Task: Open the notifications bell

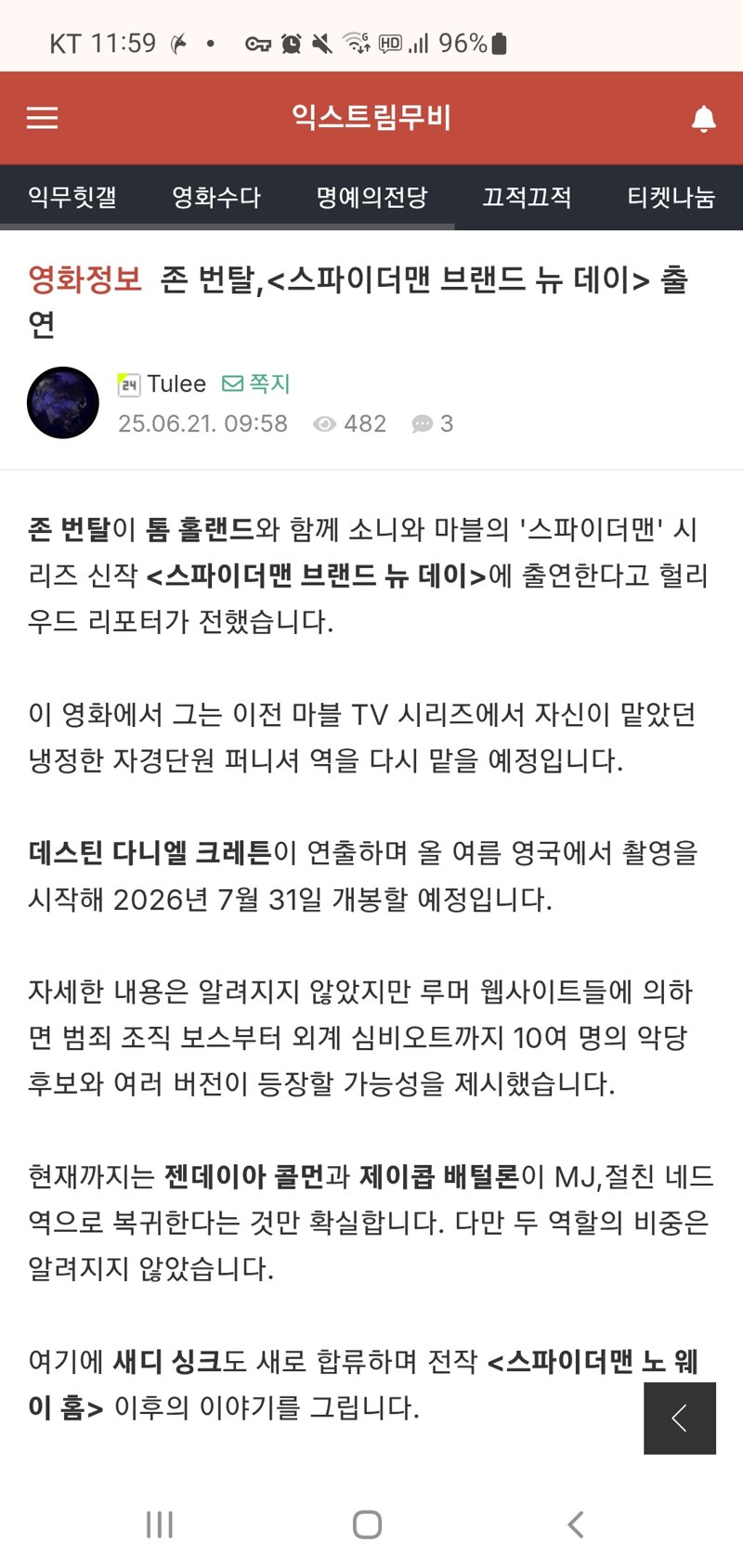Action: coord(704,119)
